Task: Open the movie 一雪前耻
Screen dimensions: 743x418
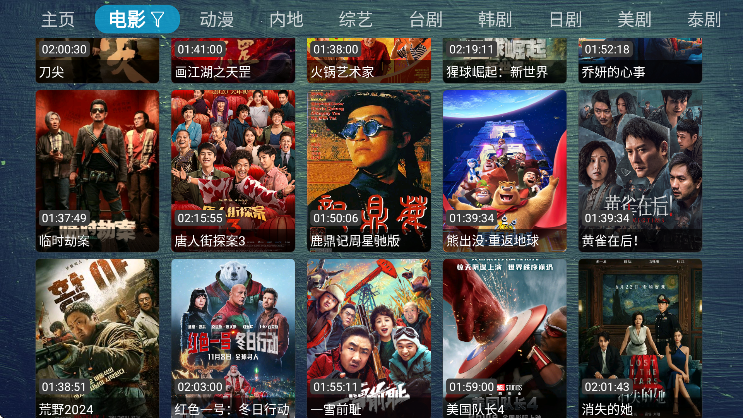Action: [x=369, y=338]
